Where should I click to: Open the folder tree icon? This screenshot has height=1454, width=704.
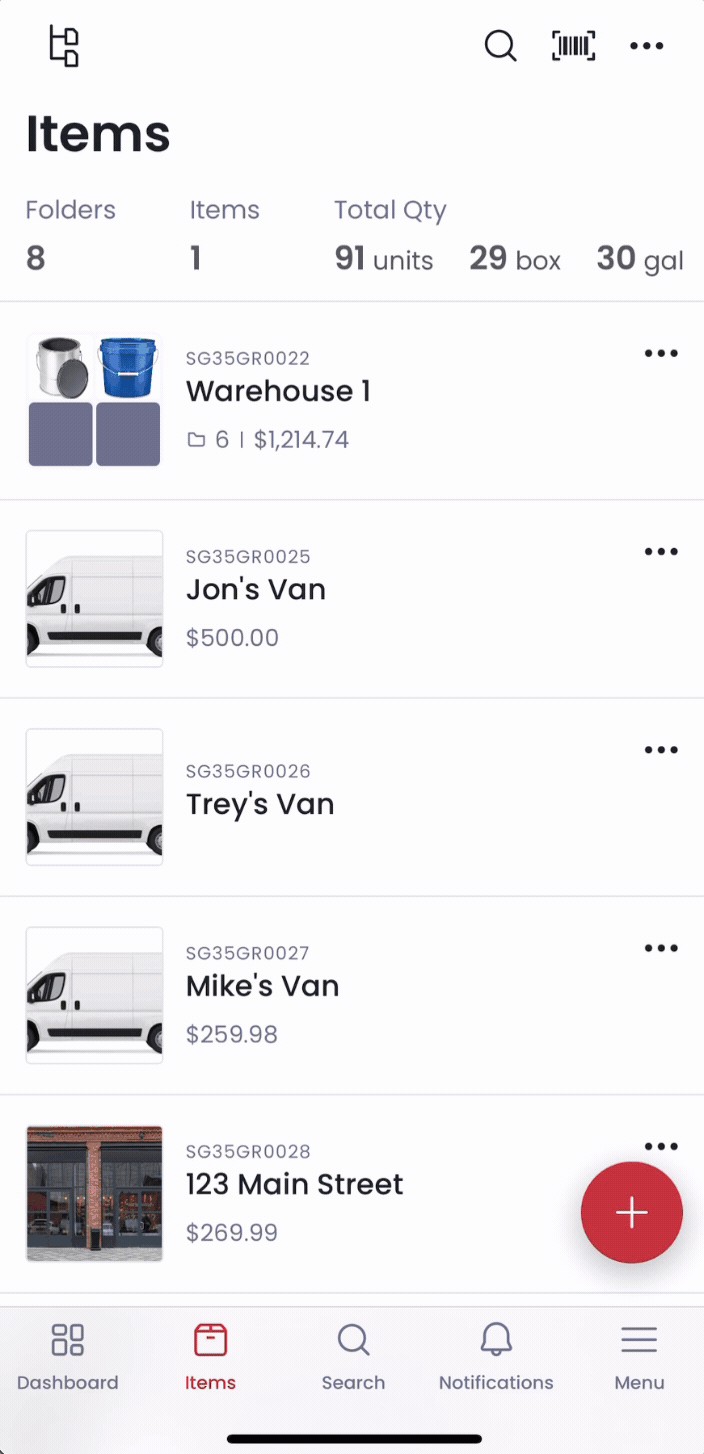click(64, 46)
